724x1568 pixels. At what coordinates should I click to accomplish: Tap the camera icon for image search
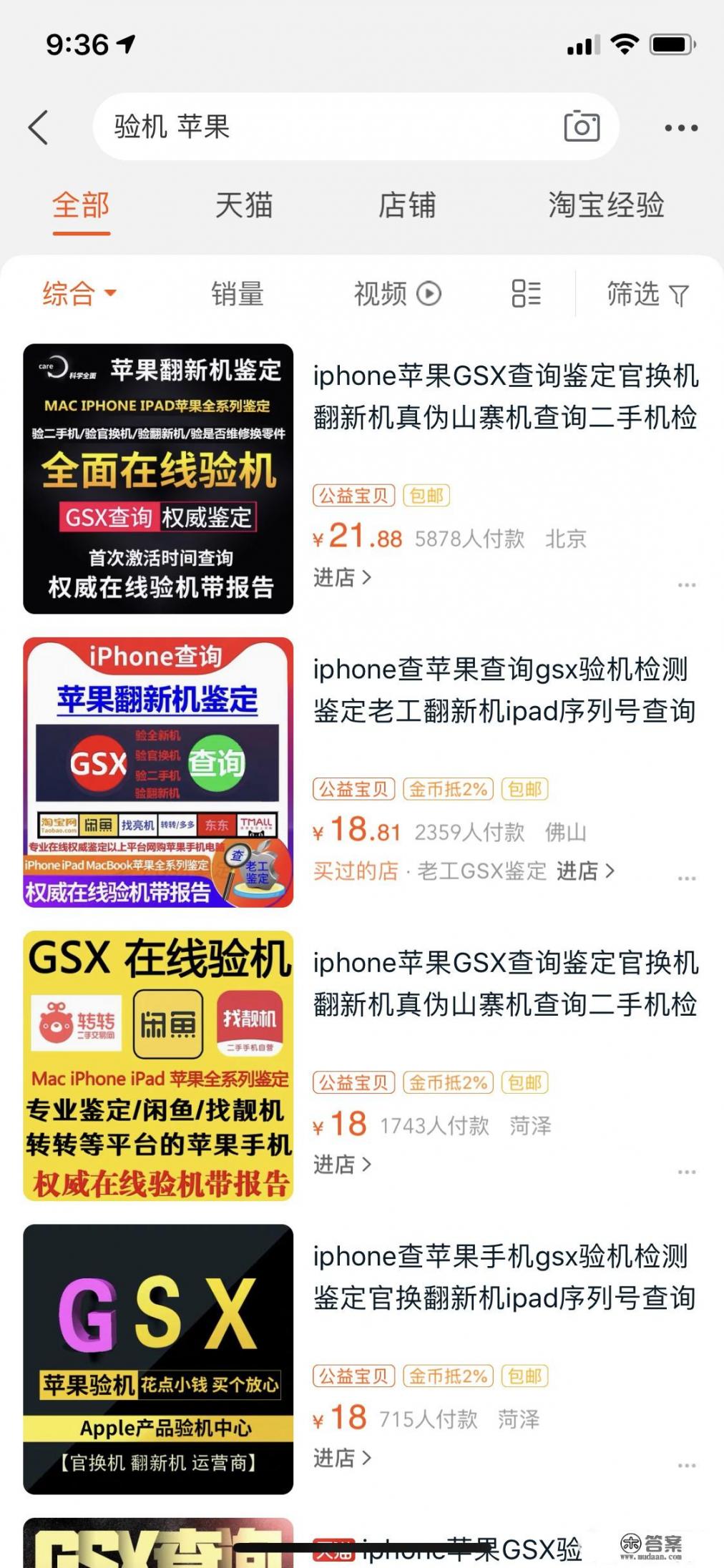[x=582, y=127]
